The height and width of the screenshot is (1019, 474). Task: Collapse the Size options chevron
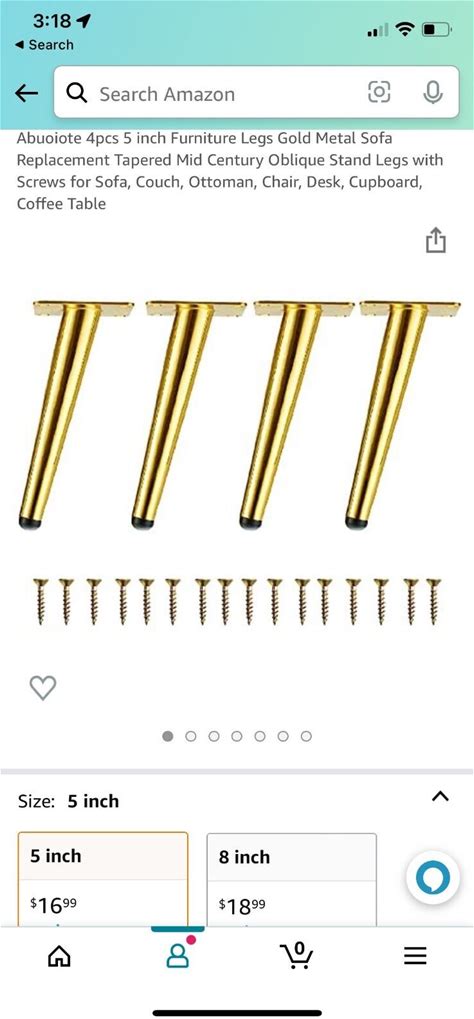[440, 797]
